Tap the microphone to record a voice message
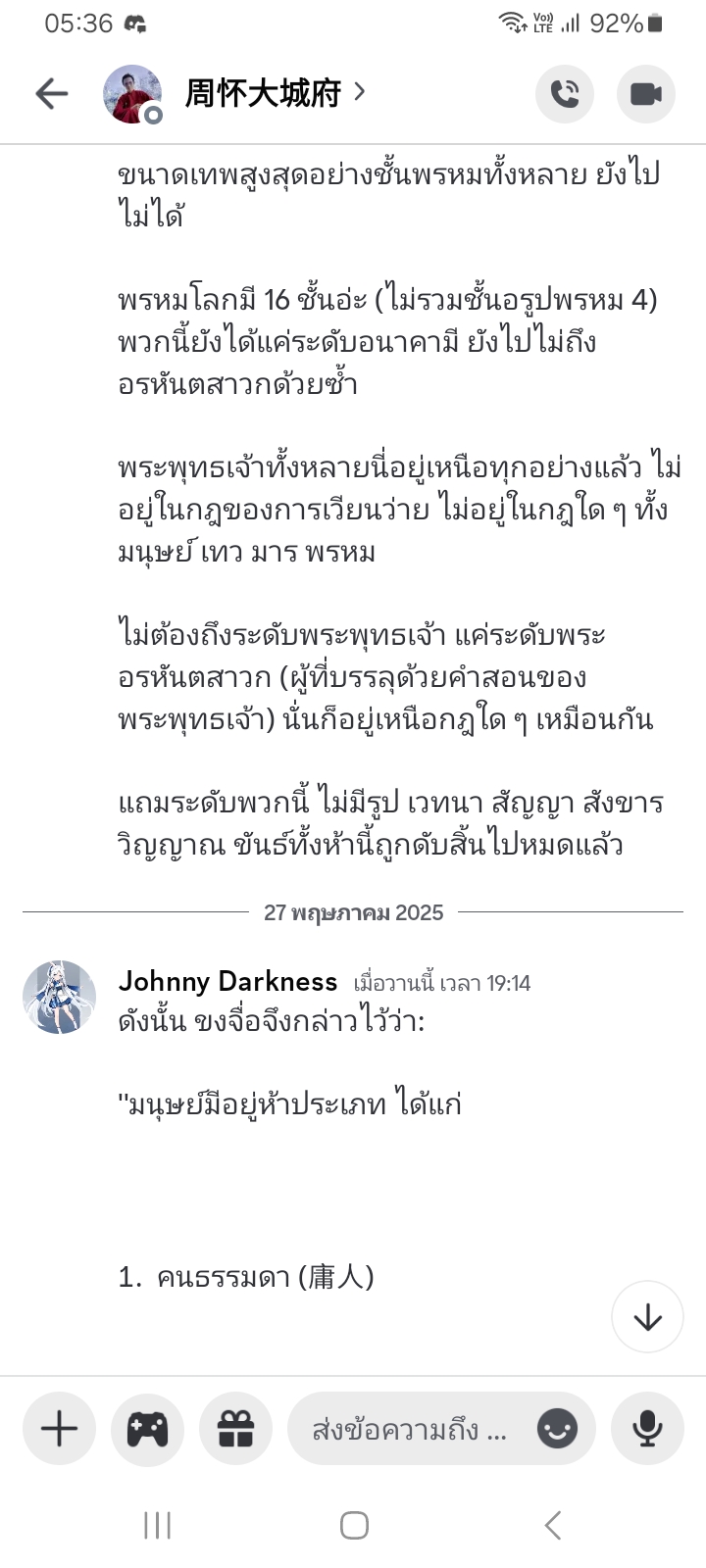Screen dimensions: 706x1568 coord(647,1429)
